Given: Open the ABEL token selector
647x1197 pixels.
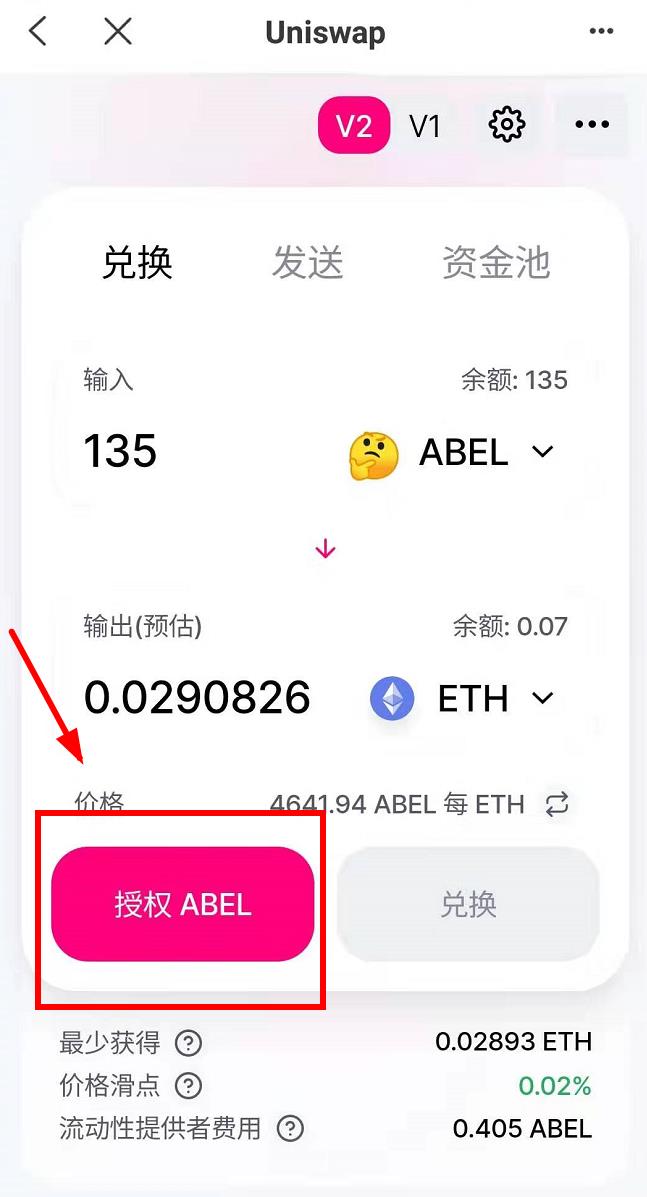Looking at the screenshot, I should click(451, 453).
